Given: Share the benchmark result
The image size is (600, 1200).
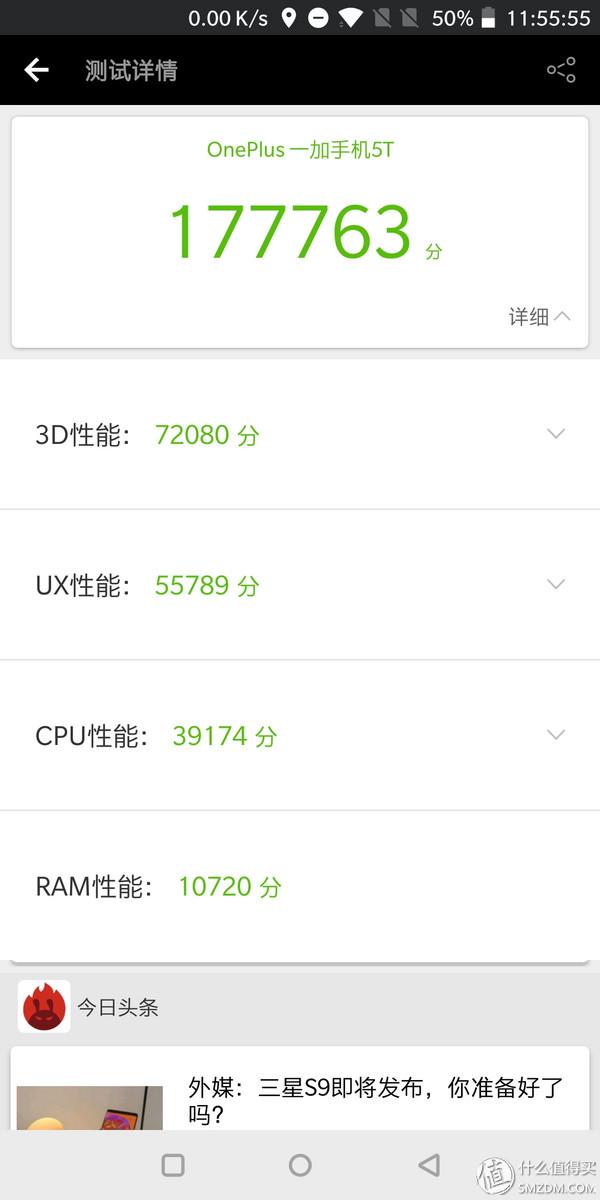Looking at the screenshot, I should [x=561, y=70].
